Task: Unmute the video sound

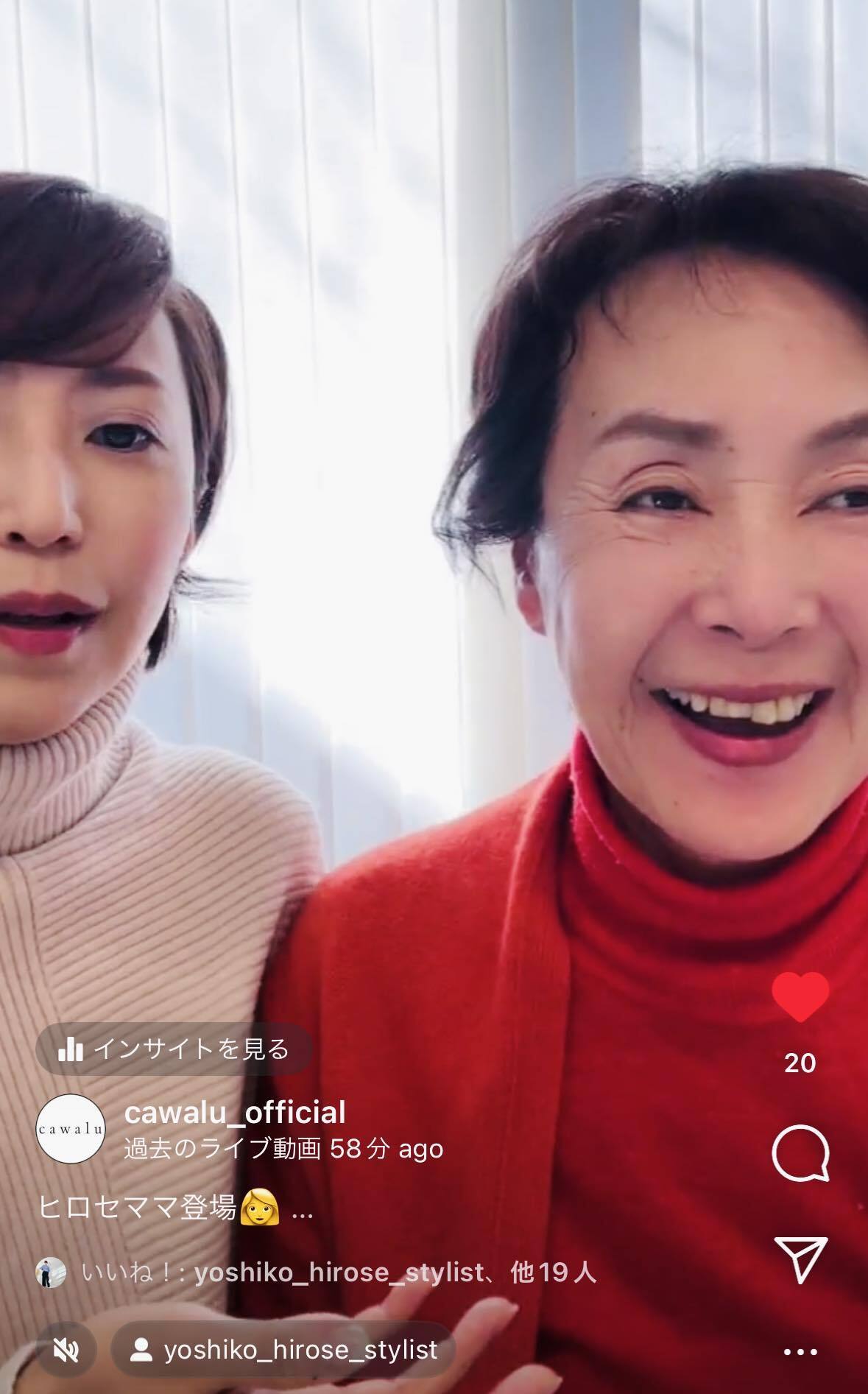Action: pos(66,1350)
